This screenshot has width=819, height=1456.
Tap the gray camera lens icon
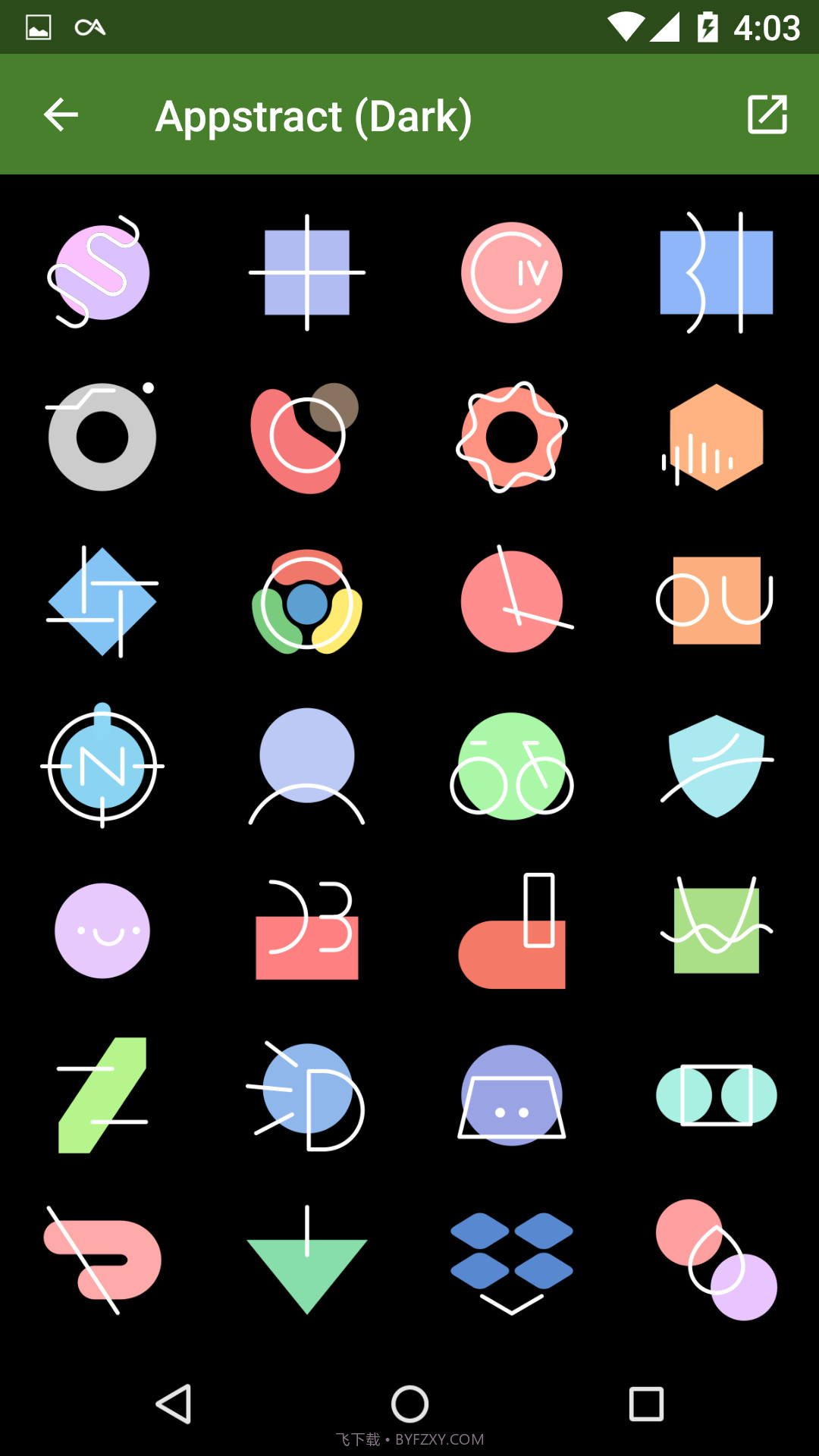[102, 438]
